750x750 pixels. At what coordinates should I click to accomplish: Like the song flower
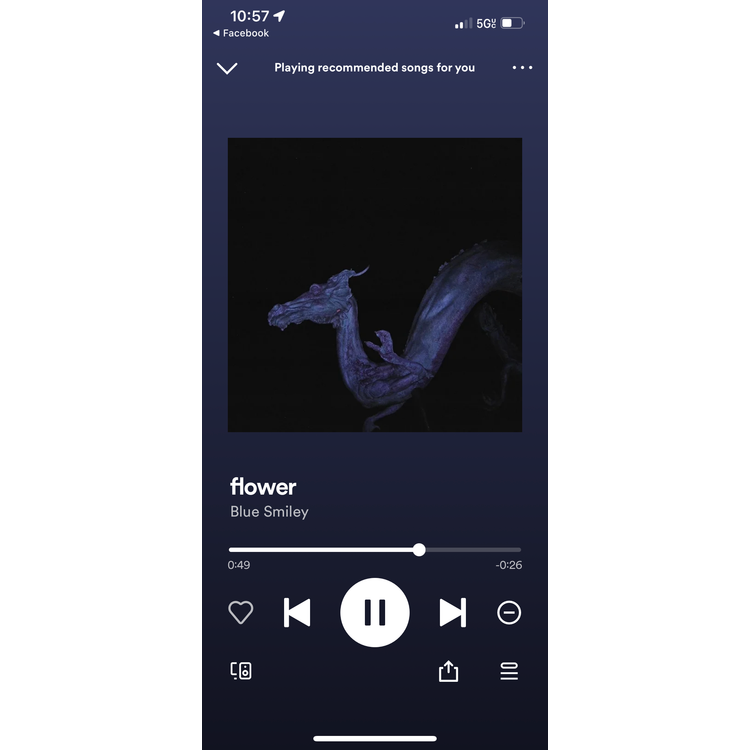click(241, 612)
